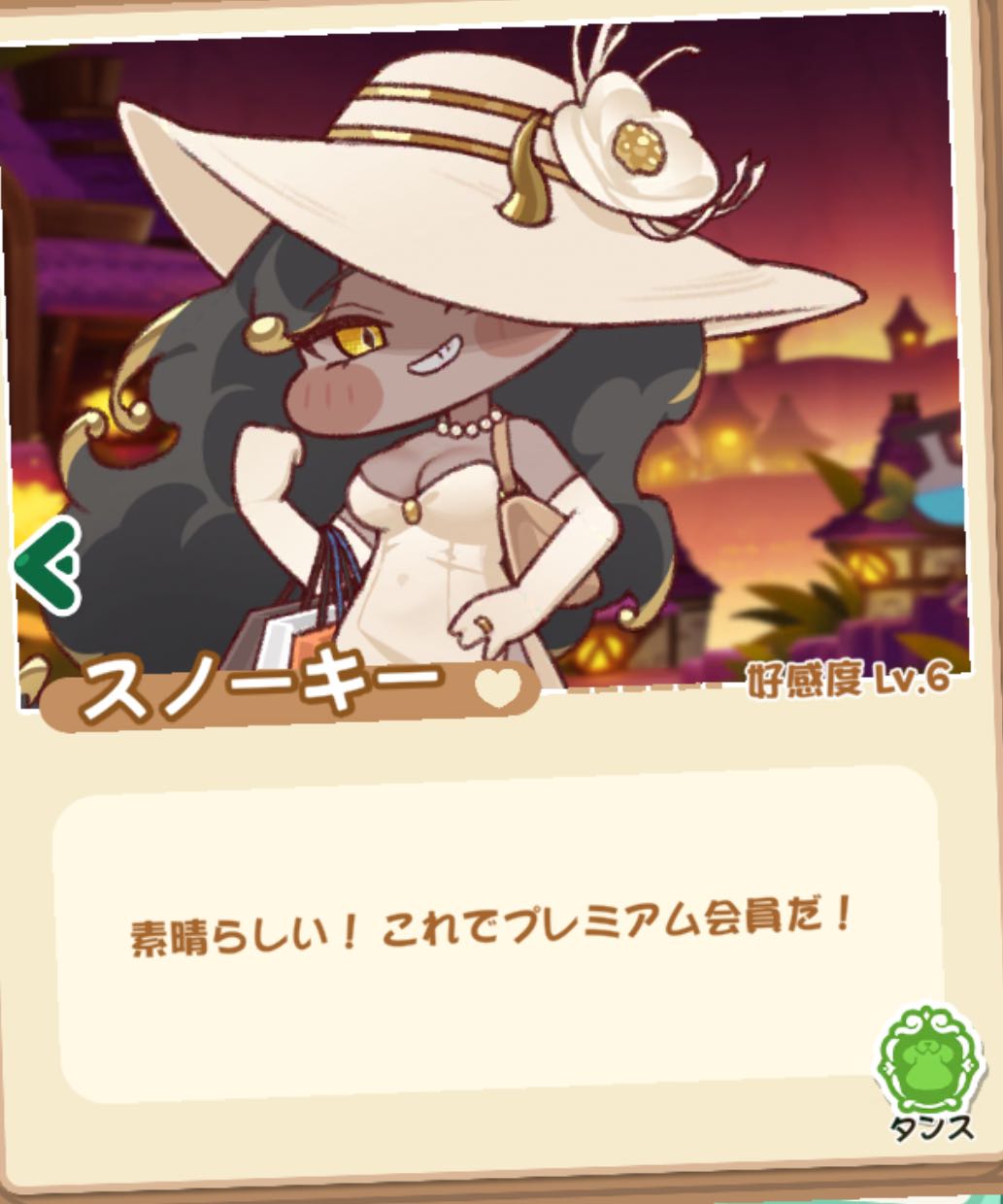1003x1204 pixels.
Task: Go to the previous character with the green arrow
Action: [x=46, y=566]
